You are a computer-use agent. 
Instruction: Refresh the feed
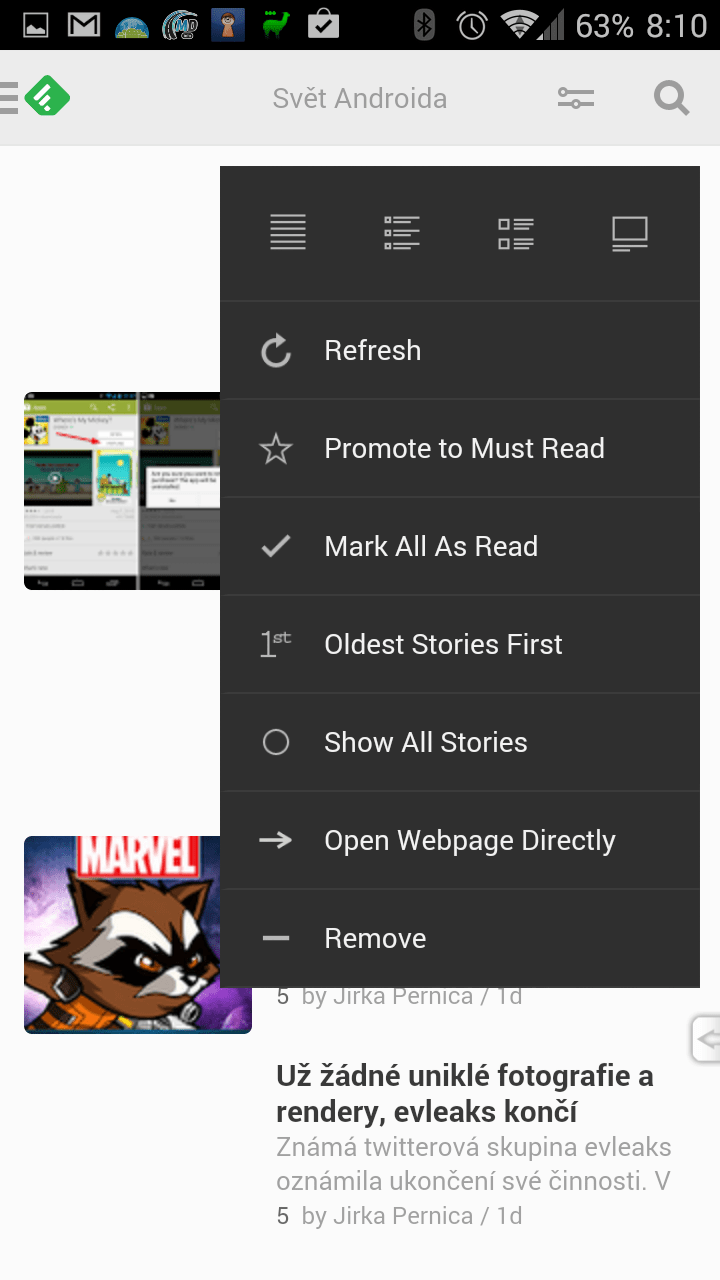tap(460, 350)
